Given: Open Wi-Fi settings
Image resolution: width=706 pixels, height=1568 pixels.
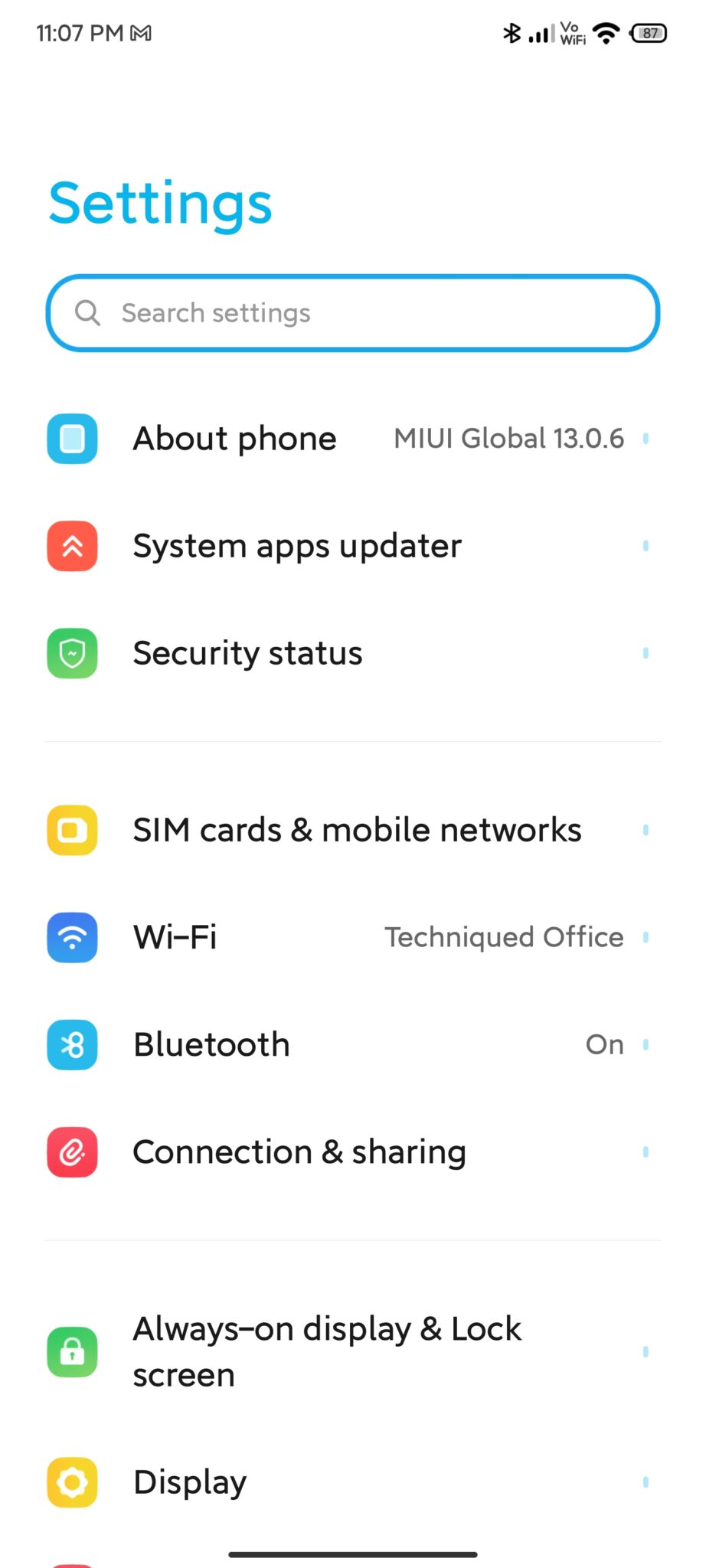Looking at the screenshot, I should (353, 937).
